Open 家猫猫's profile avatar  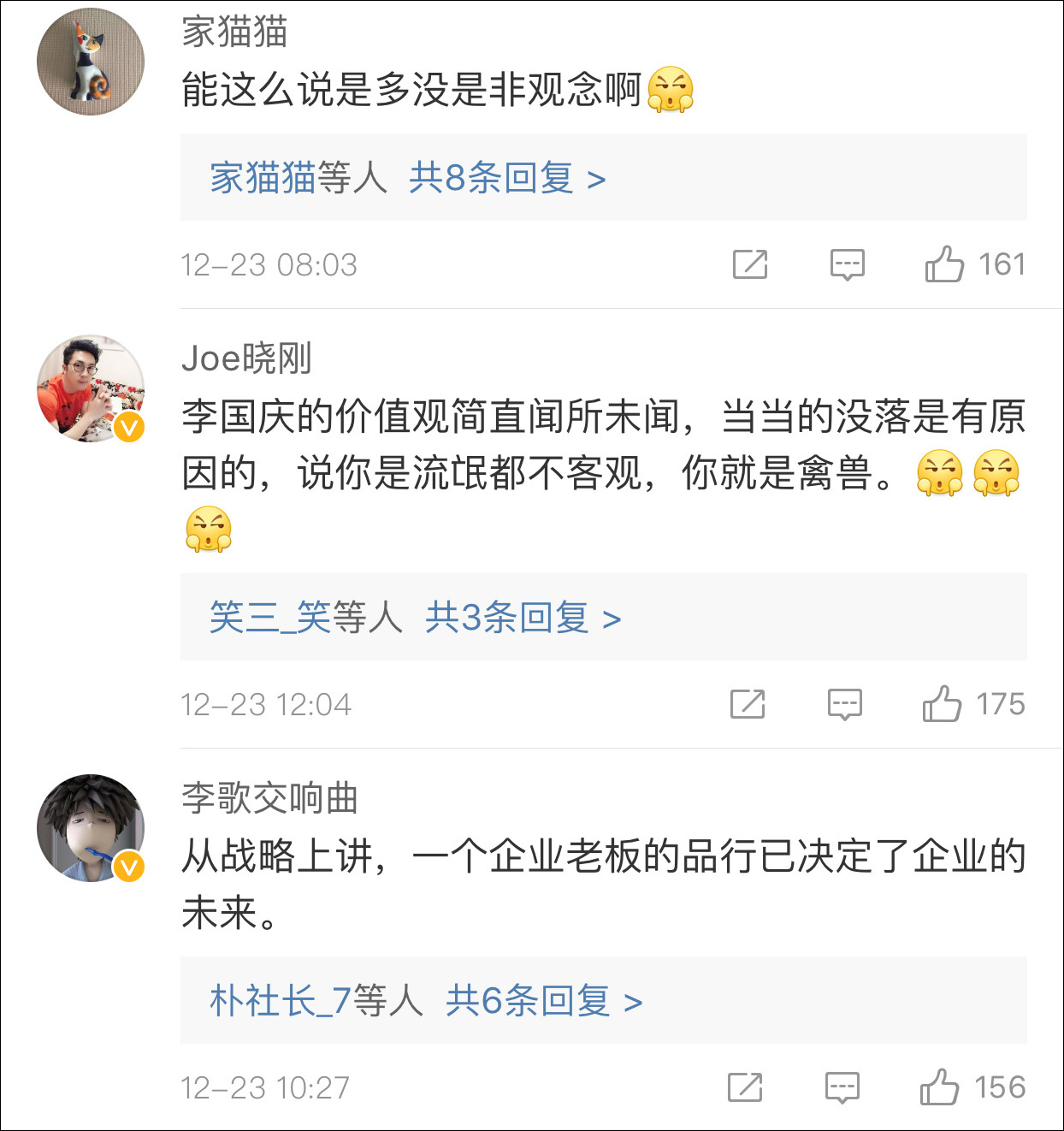(91, 62)
